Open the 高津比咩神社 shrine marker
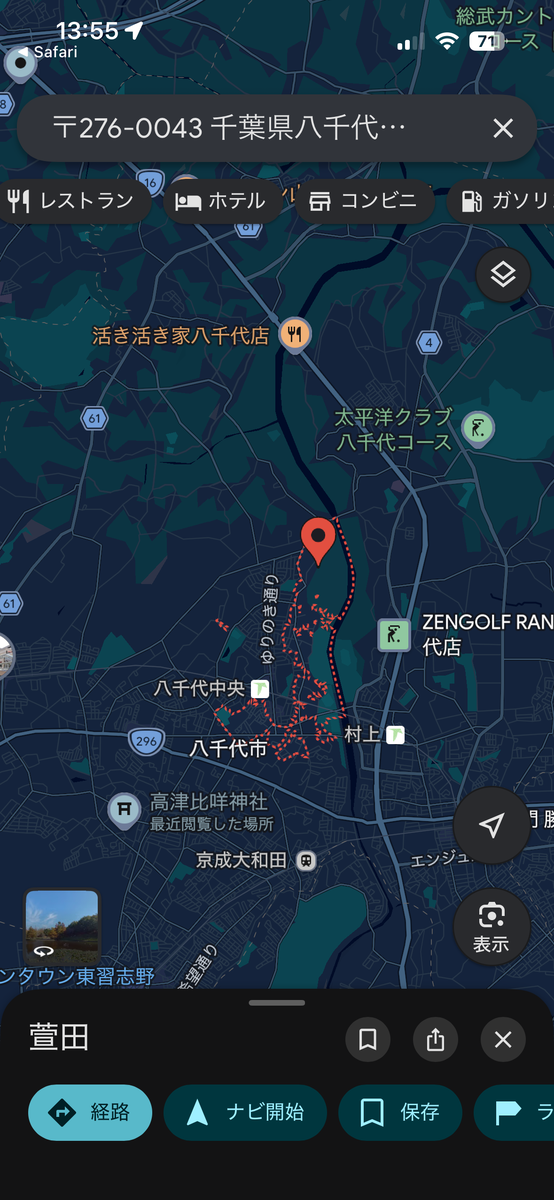554x1200 pixels. tap(124, 809)
